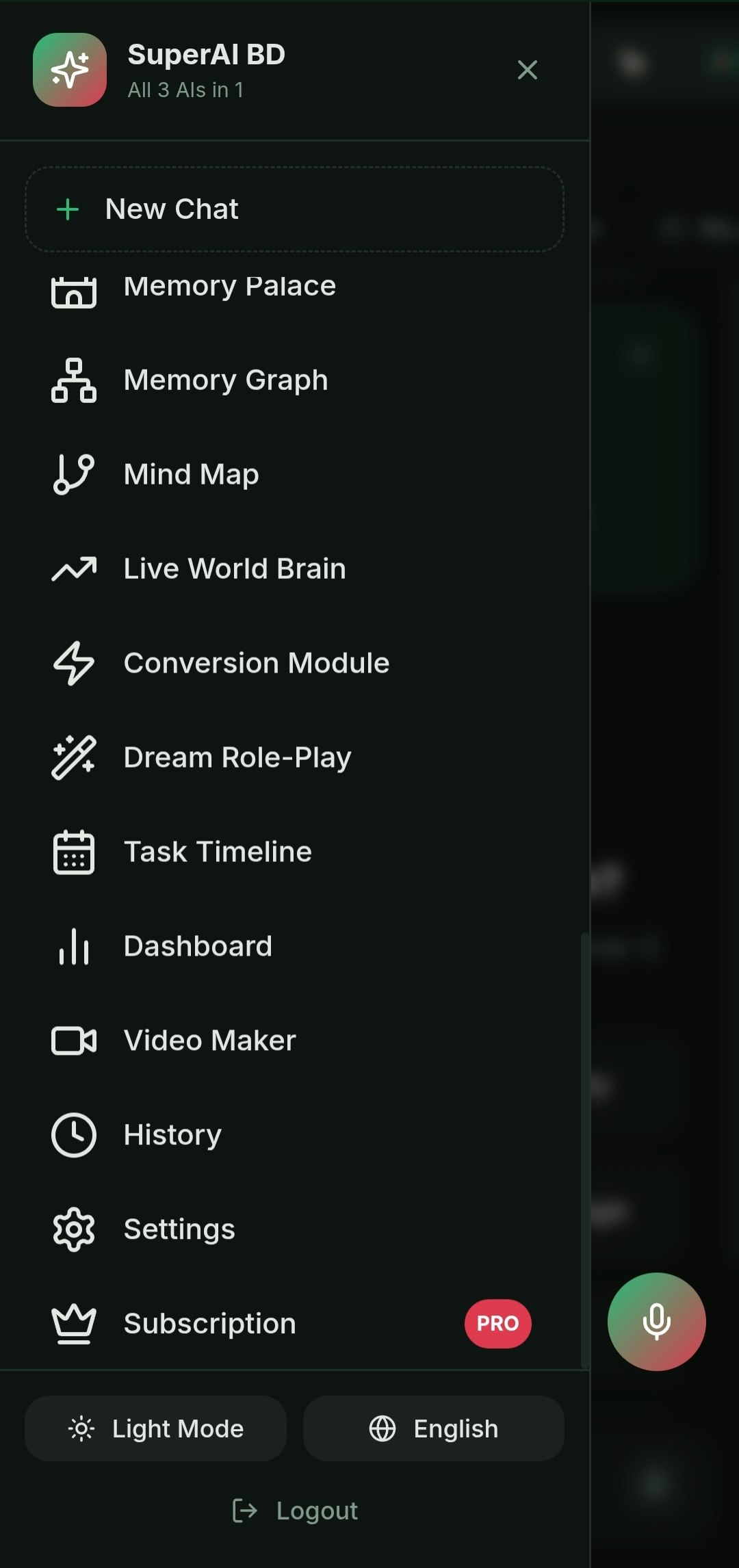Go to Mind Map
Viewport: 739px width, 1568px height.
294,474
